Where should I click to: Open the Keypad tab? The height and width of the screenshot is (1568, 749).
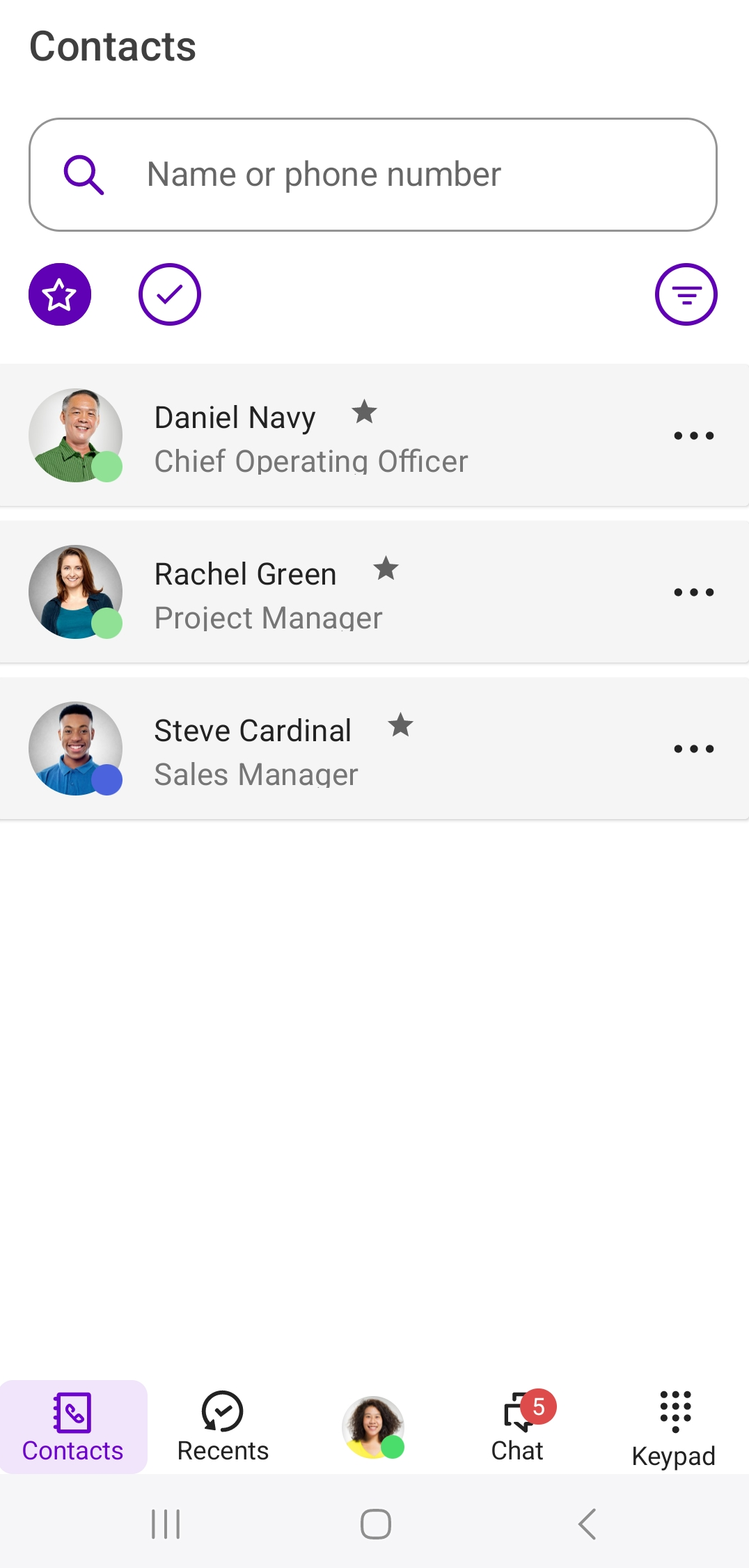tap(674, 1427)
